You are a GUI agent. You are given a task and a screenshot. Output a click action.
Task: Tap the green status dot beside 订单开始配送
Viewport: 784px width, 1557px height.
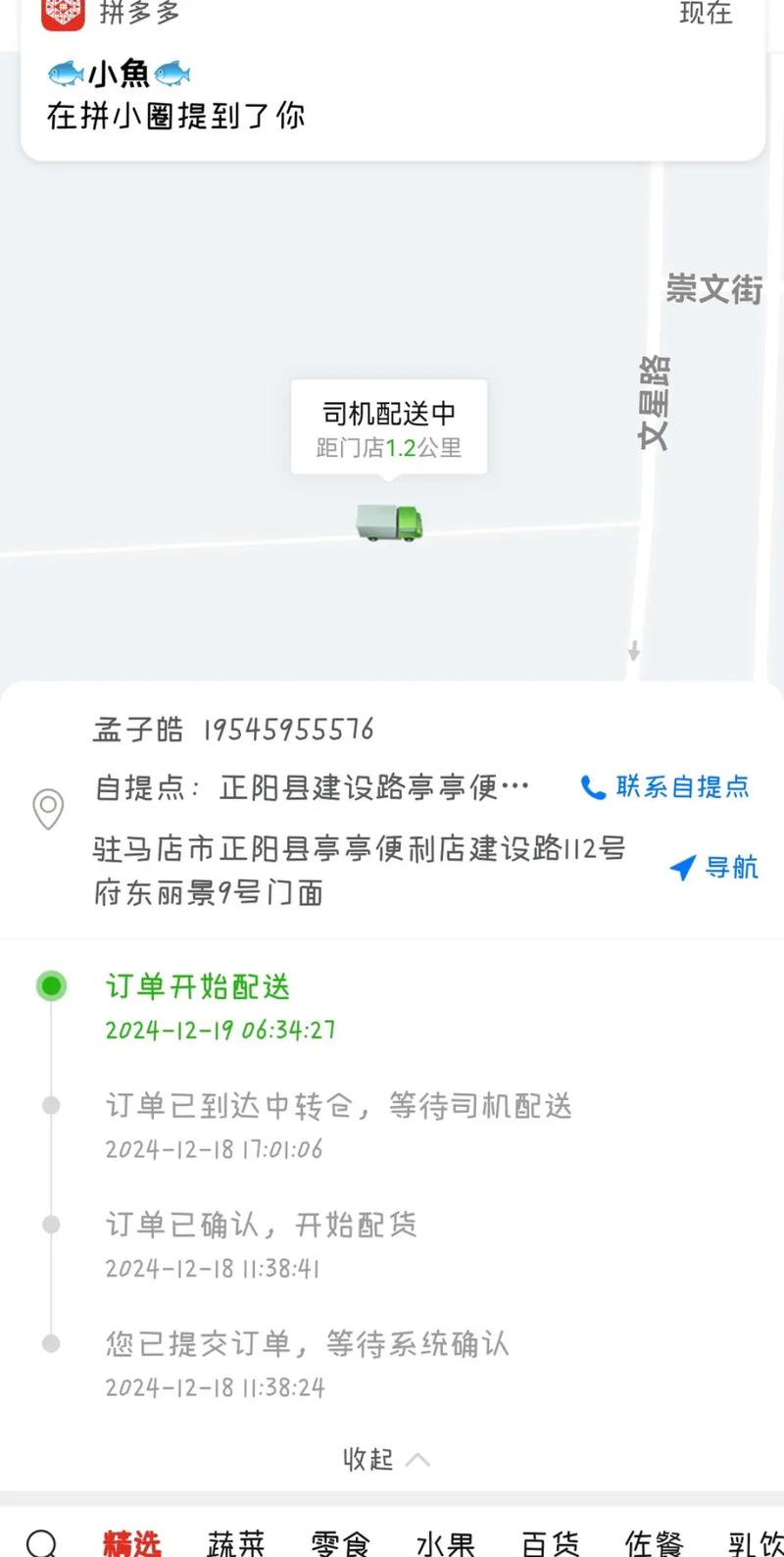click(50, 986)
